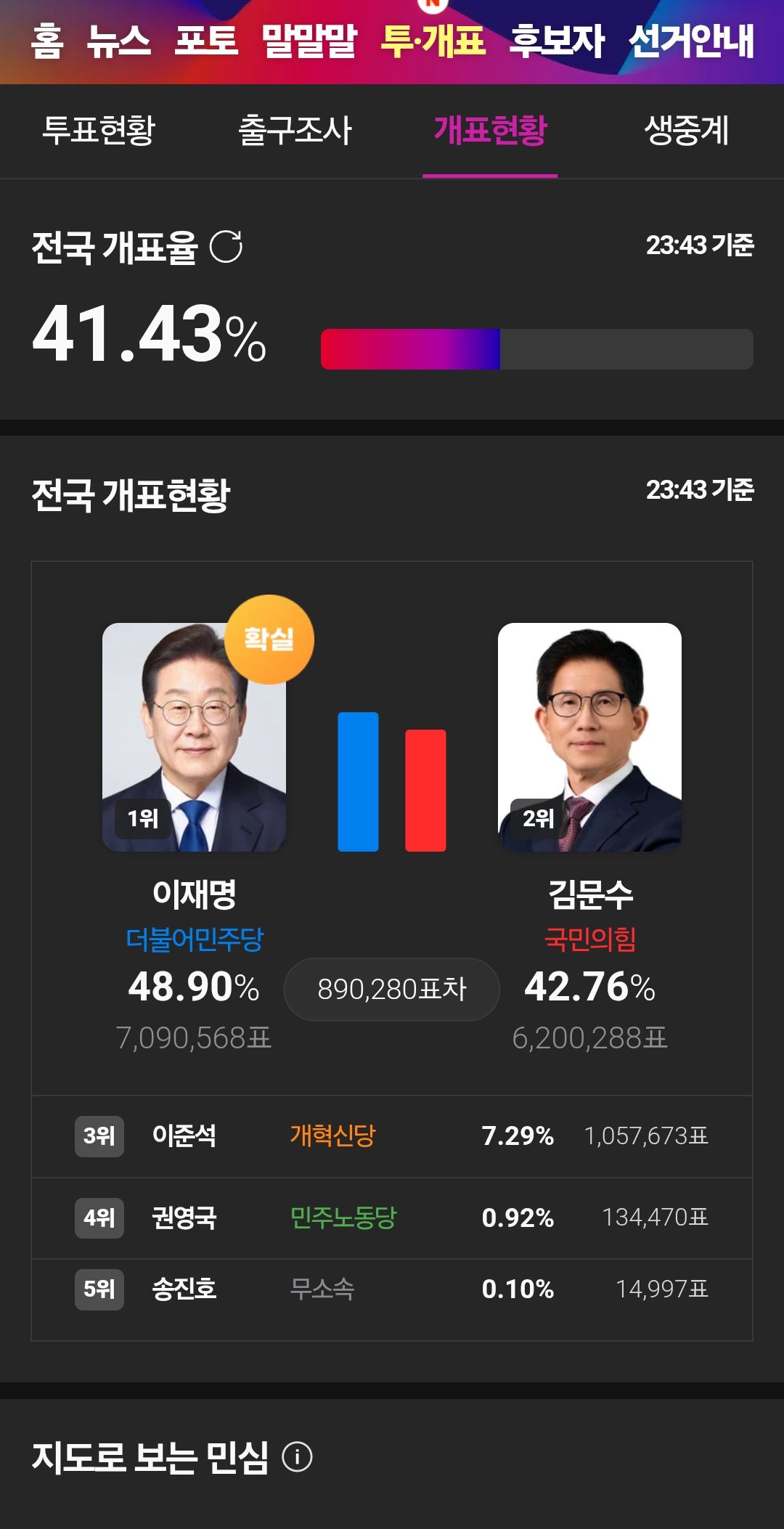Select the 개표현황 tab

(x=490, y=131)
